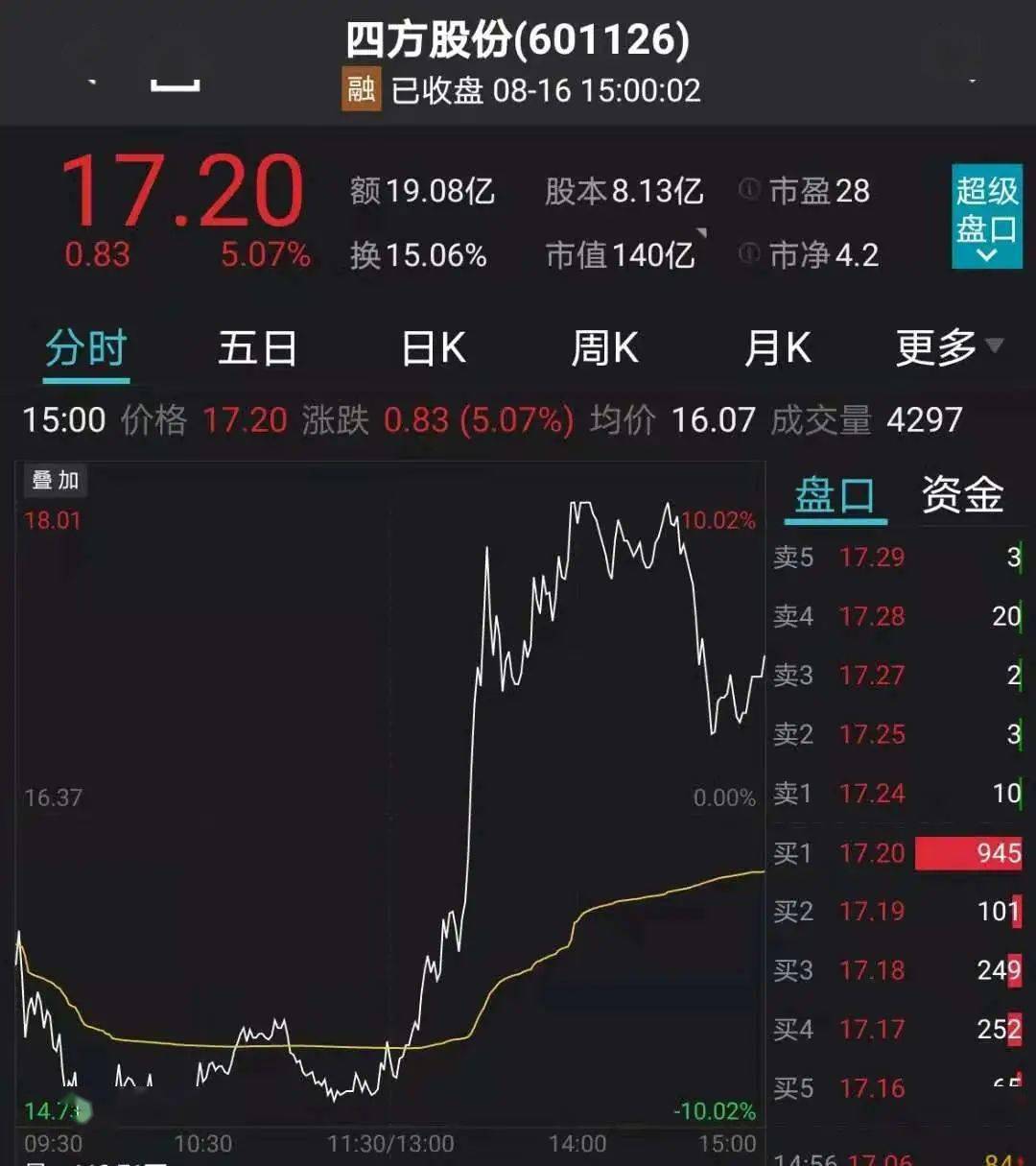Open the 五日 five-day chart

[x=257, y=348]
